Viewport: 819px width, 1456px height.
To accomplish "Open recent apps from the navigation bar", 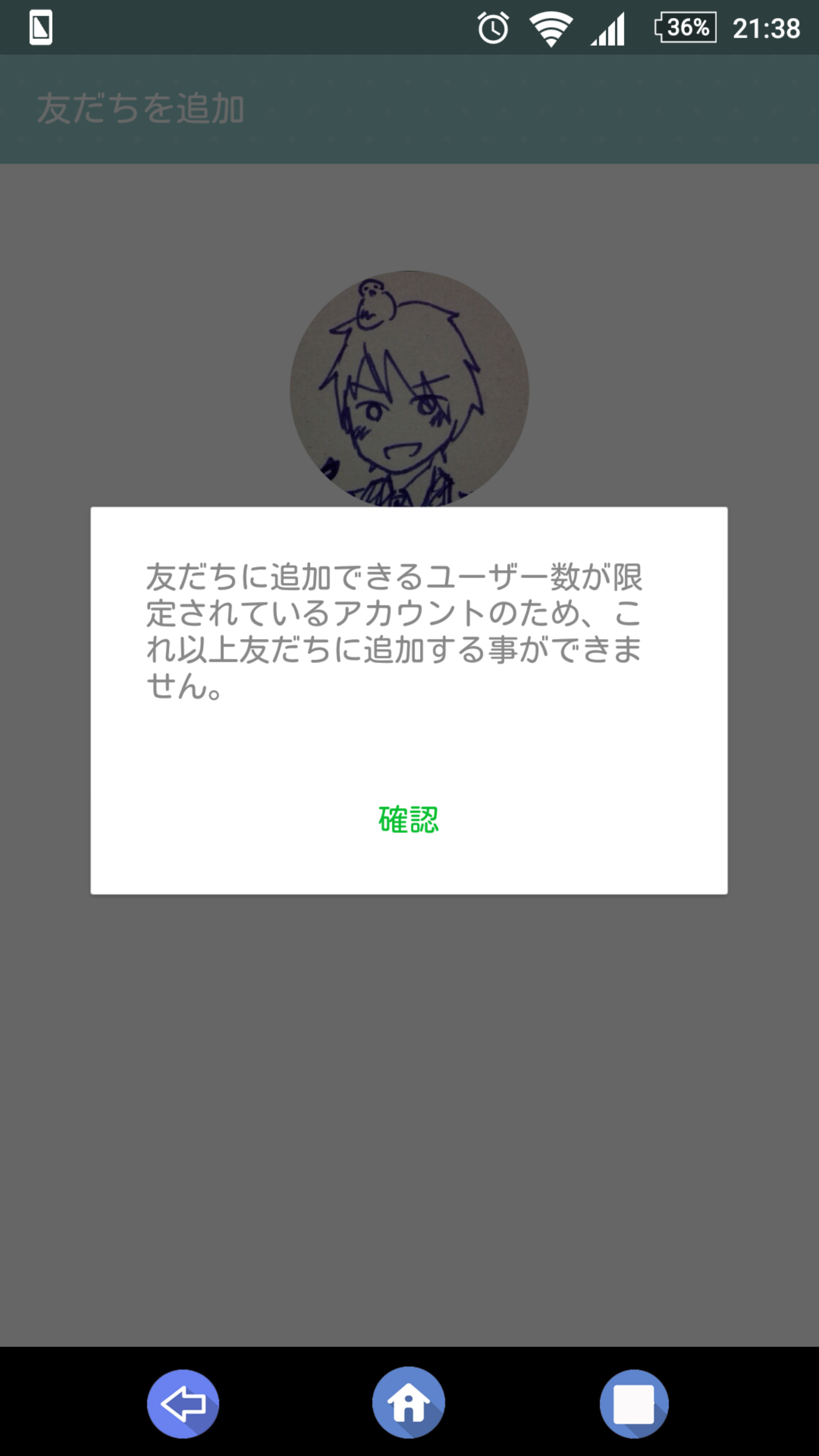I will (x=634, y=1403).
